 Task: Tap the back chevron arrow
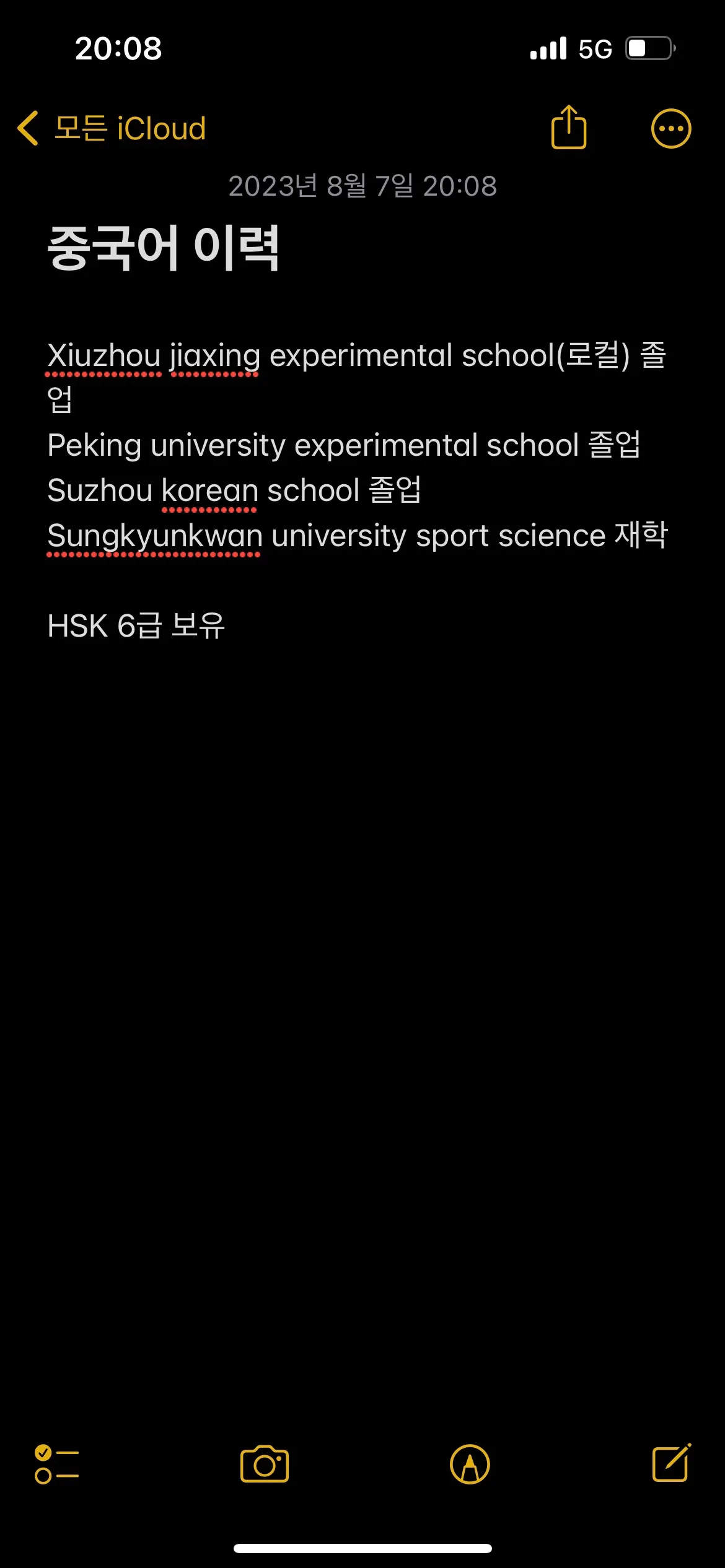(27, 128)
